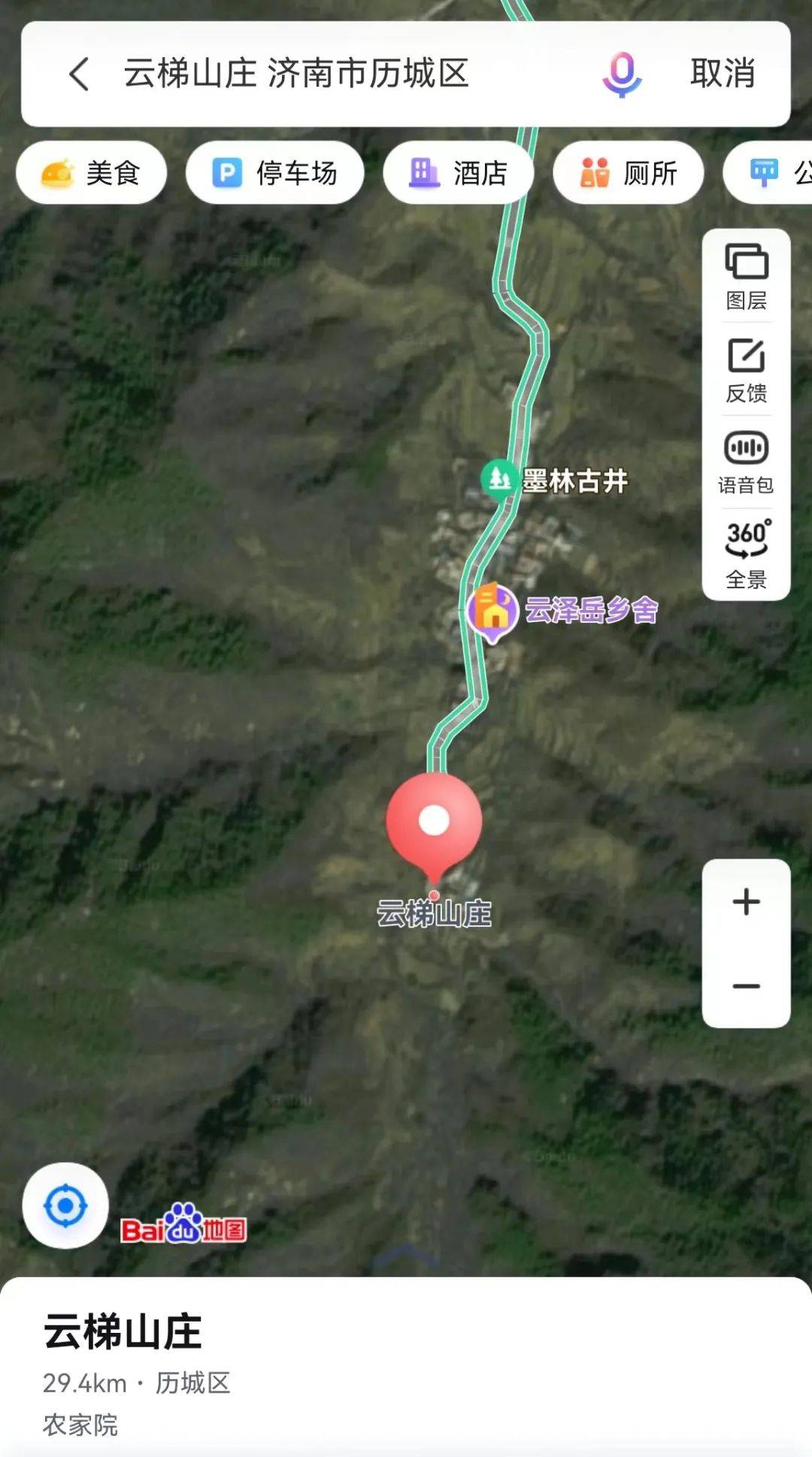
Task: Open the 云梯山庄 details card at bottom
Action: [406, 1369]
